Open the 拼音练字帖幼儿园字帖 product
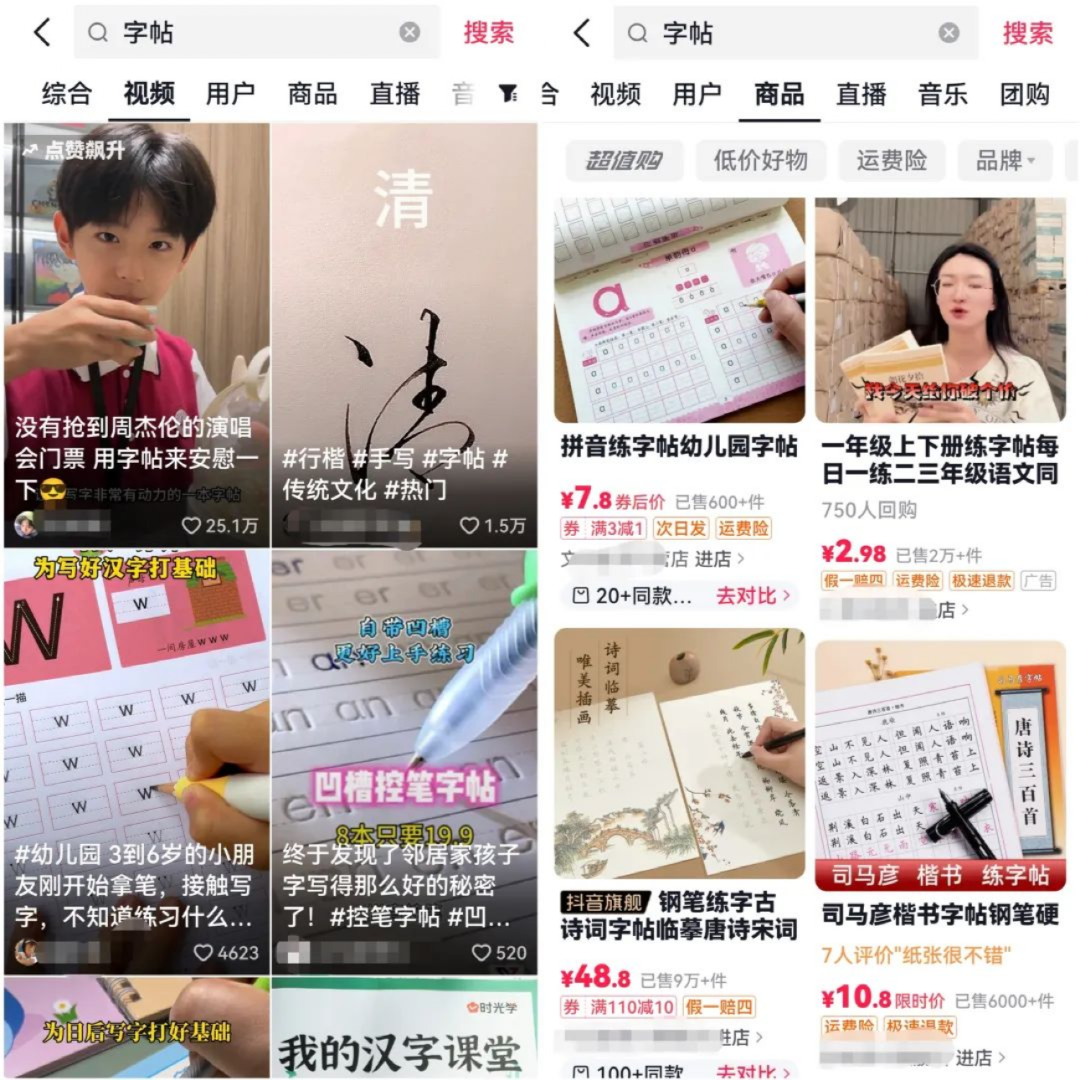 679,445
